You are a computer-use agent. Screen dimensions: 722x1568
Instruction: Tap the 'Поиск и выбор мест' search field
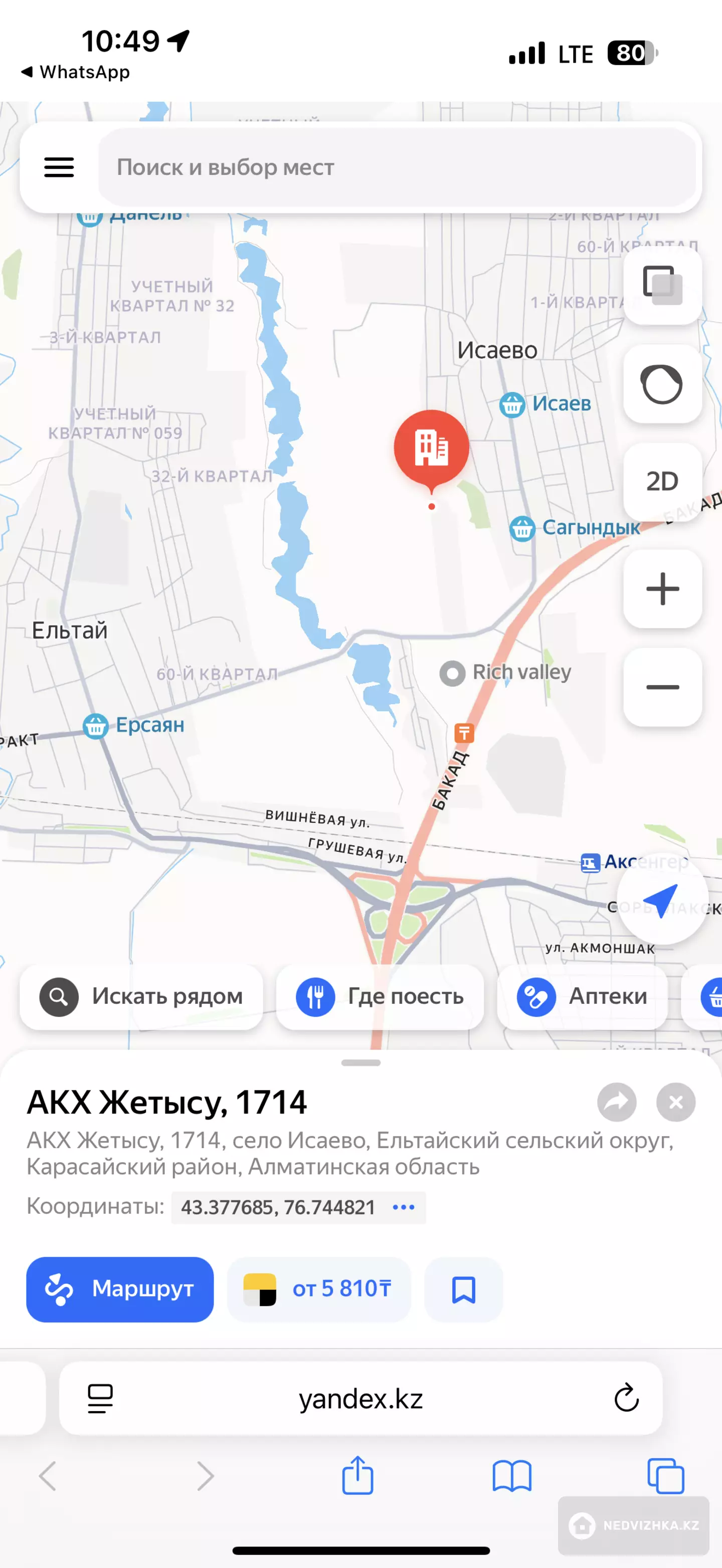pos(396,167)
